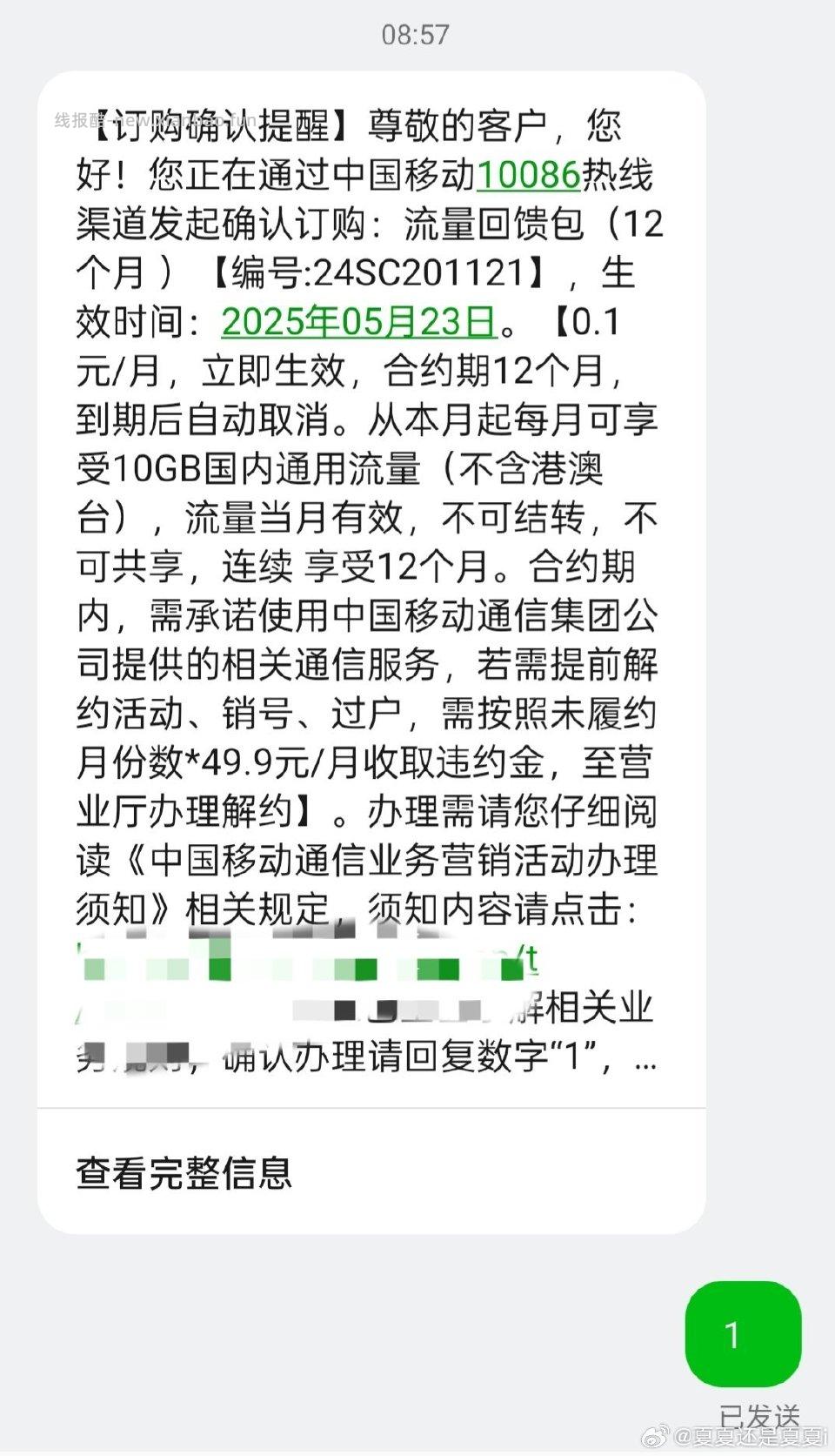The image size is (835, 1456).
Task: Tap 查看完整信息 to view full message
Action: click(x=184, y=1175)
